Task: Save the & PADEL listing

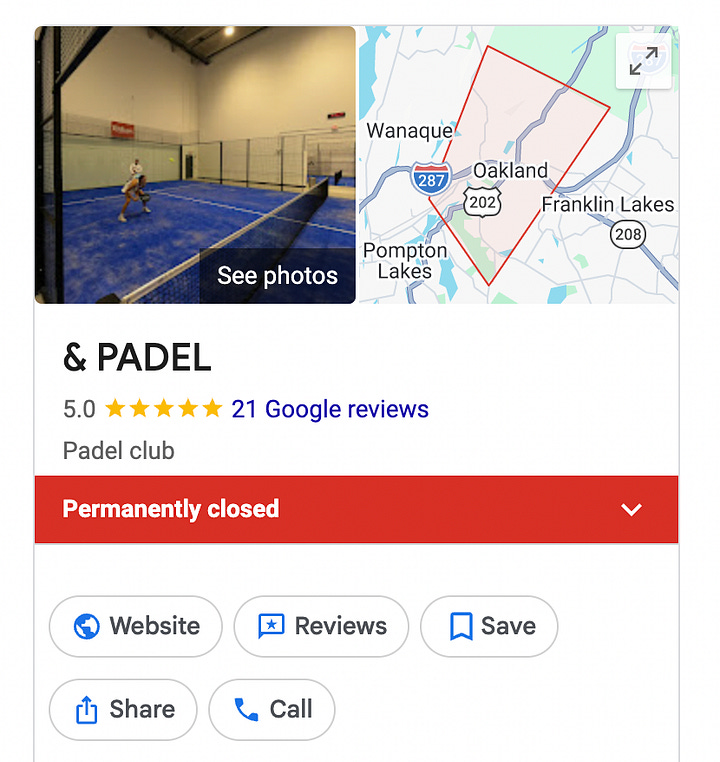Action: pyautogui.click(x=489, y=626)
